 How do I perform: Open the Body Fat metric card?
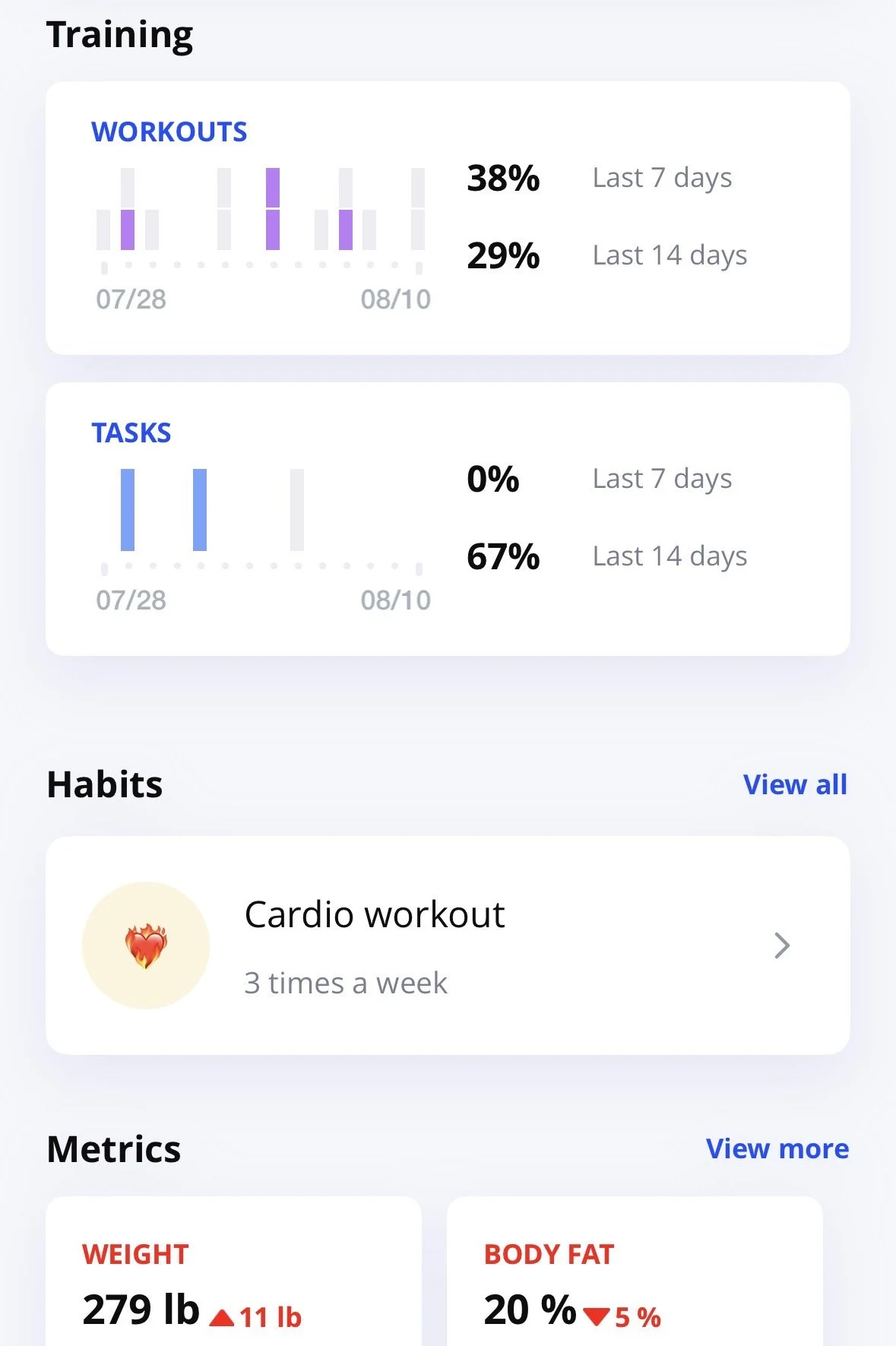(635, 1272)
